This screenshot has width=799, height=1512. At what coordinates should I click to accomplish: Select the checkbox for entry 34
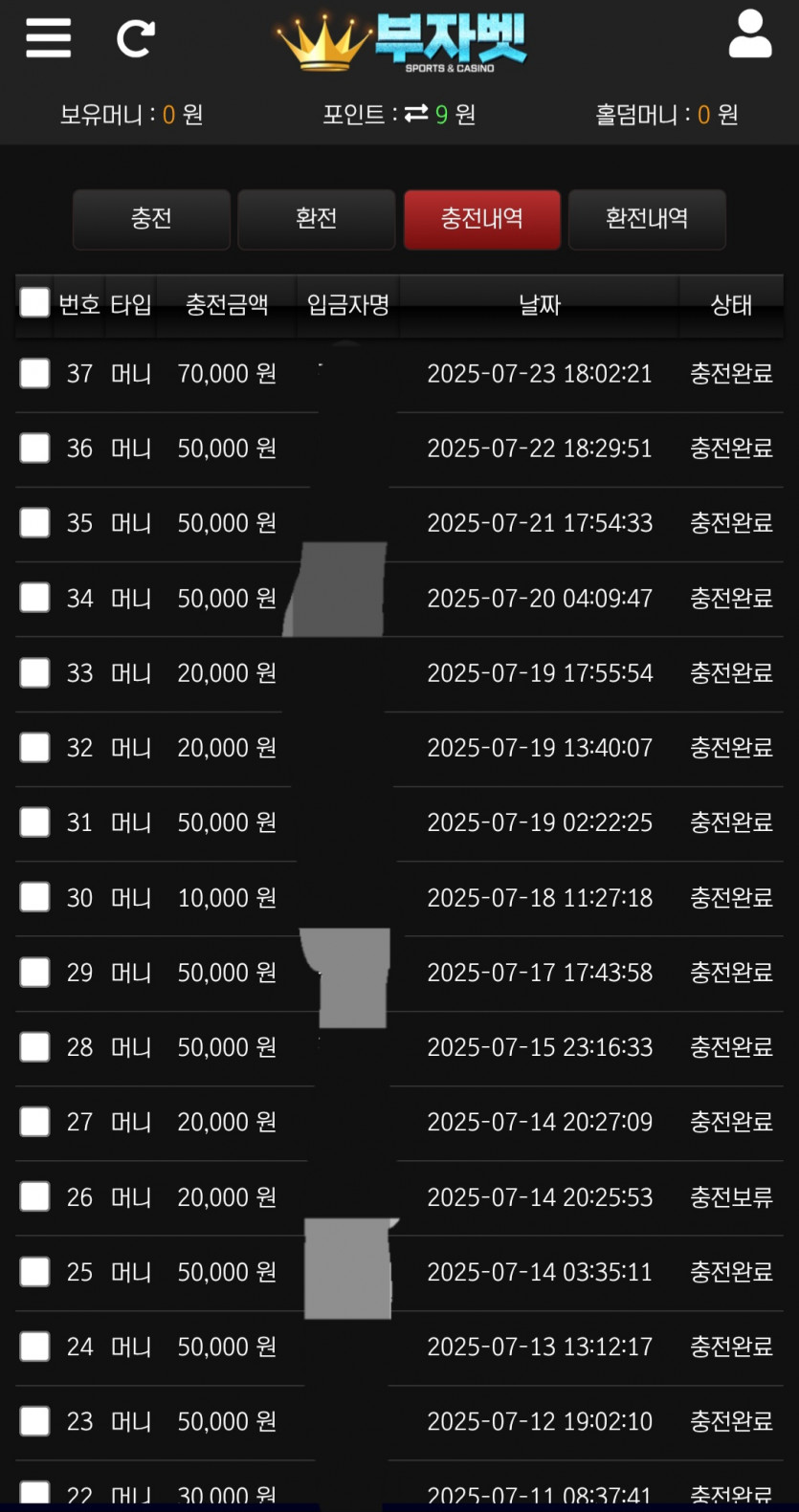pyautogui.click(x=34, y=598)
